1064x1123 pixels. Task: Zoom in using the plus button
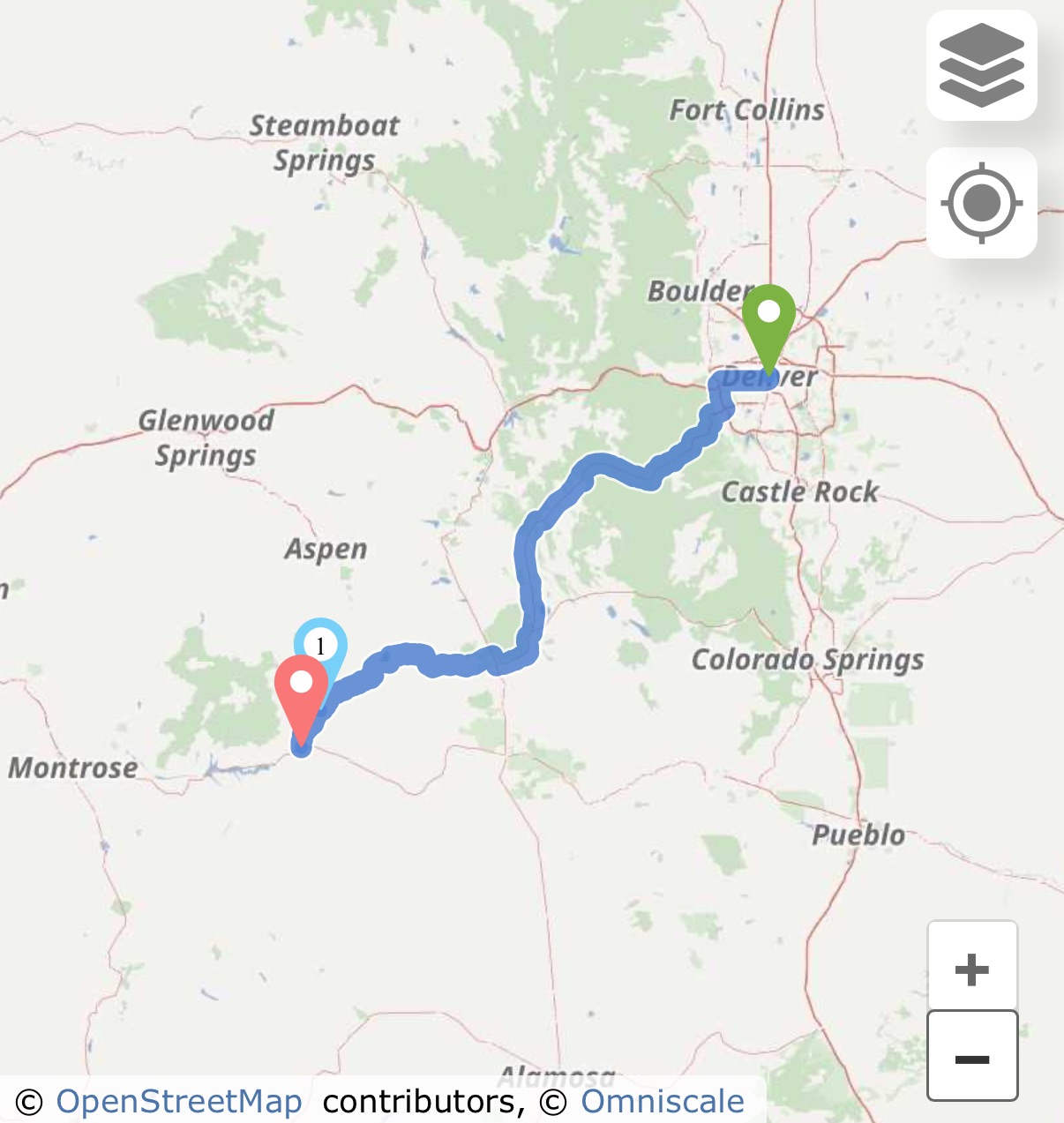coord(971,969)
